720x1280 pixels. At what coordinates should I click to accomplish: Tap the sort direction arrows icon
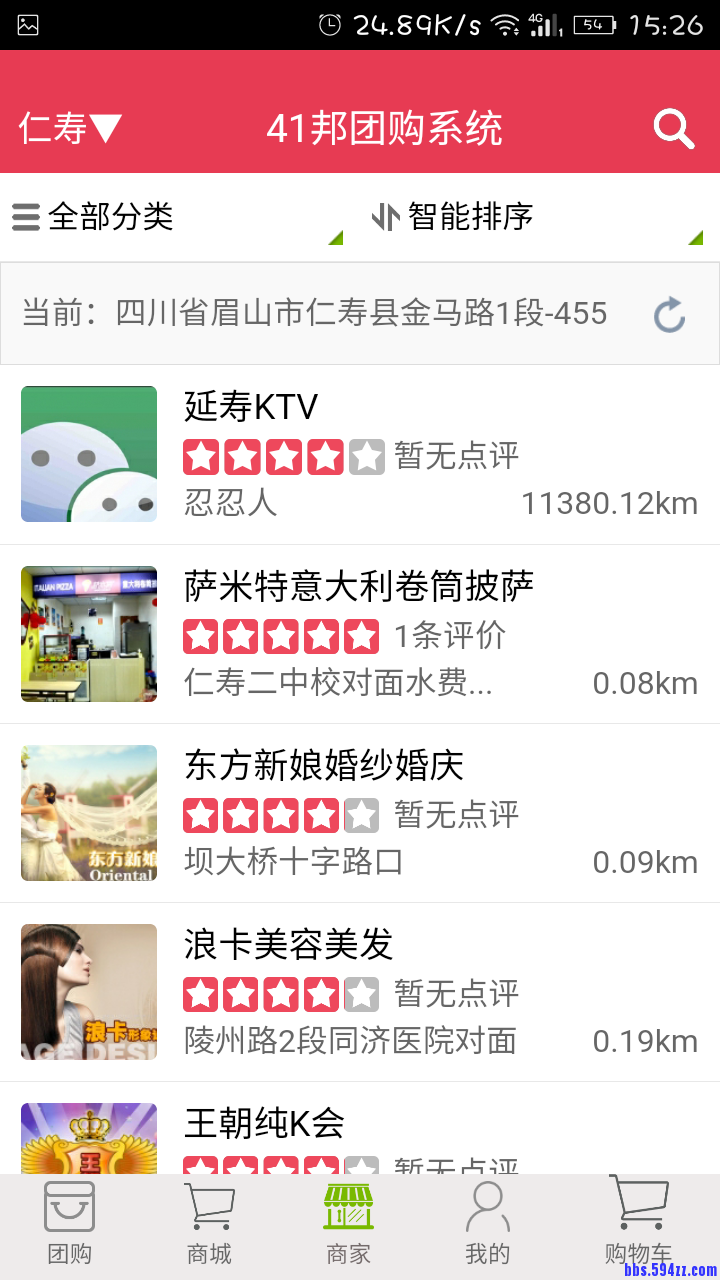coord(390,216)
